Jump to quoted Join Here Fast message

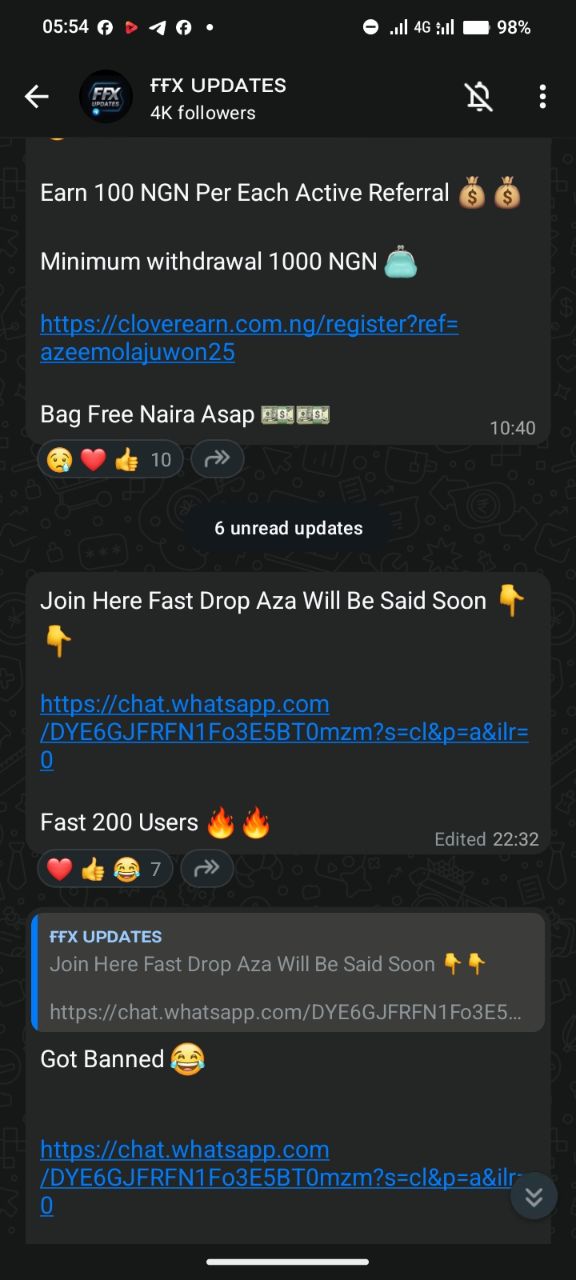coord(288,971)
